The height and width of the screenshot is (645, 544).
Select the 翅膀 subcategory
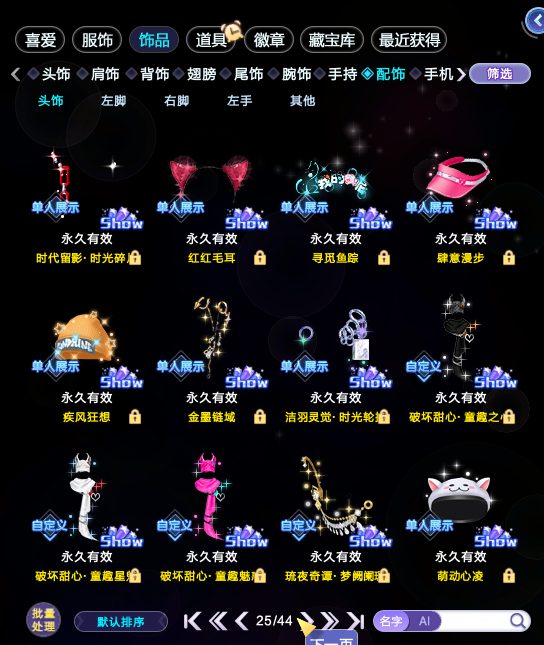click(201, 74)
